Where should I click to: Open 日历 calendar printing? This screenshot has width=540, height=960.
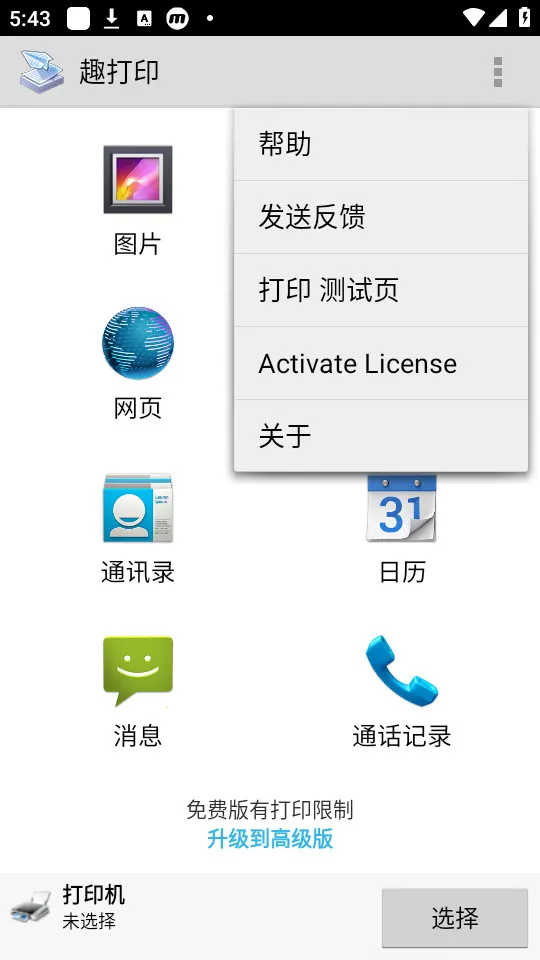(402, 529)
